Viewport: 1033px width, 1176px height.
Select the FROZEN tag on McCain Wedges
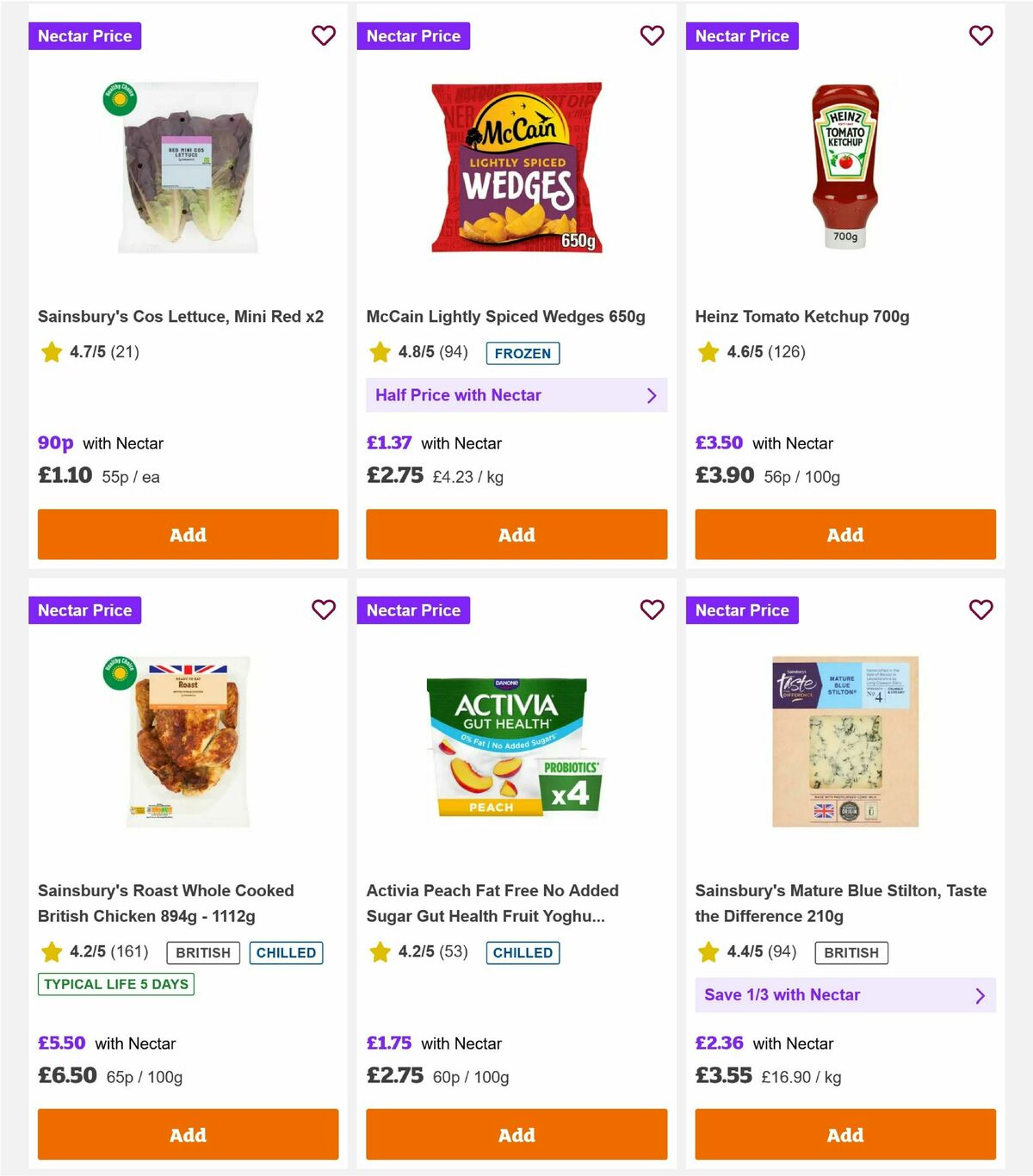523,353
